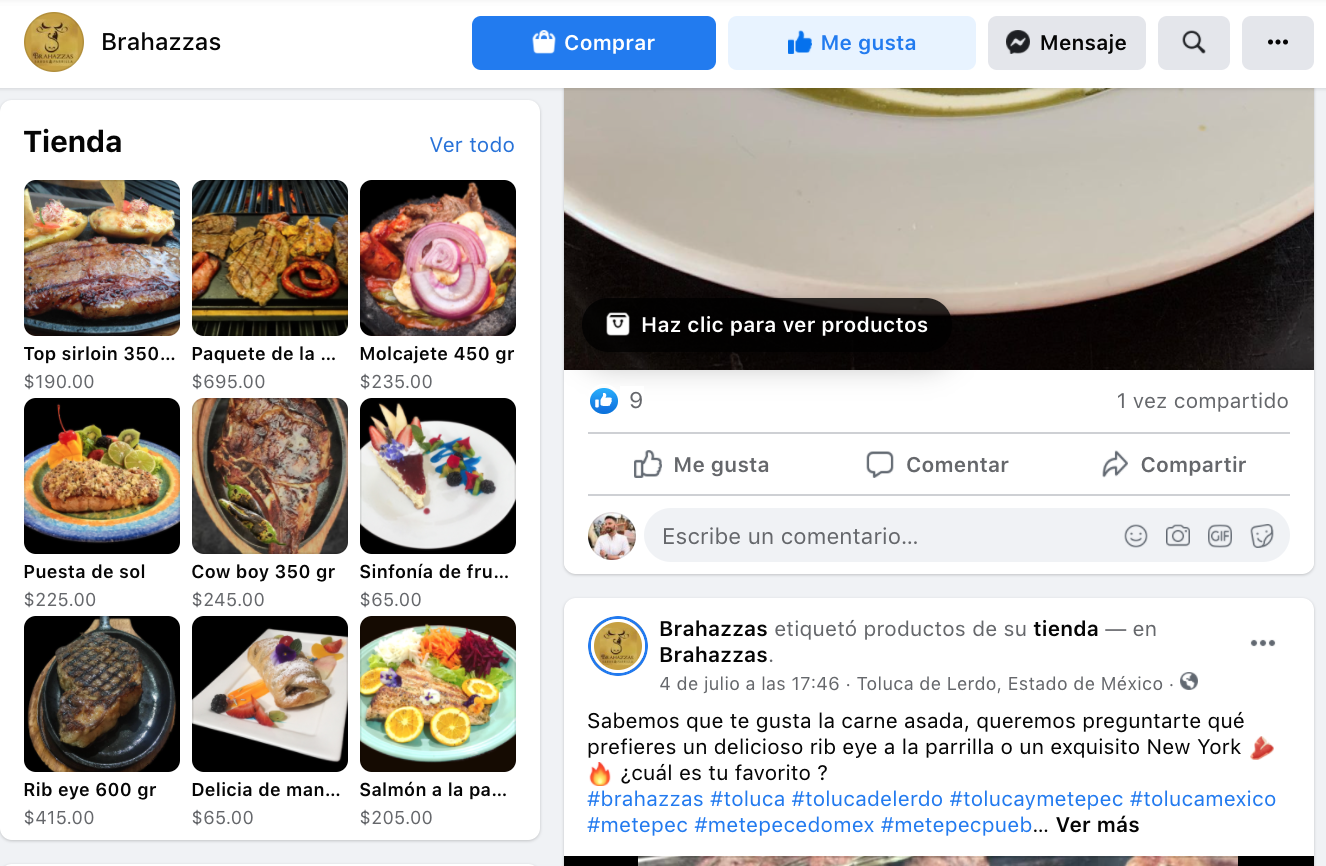The height and width of the screenshot is (866, 1326).
Task: Send a Mensaje to Brahazzas
Action: (1066, 43)
